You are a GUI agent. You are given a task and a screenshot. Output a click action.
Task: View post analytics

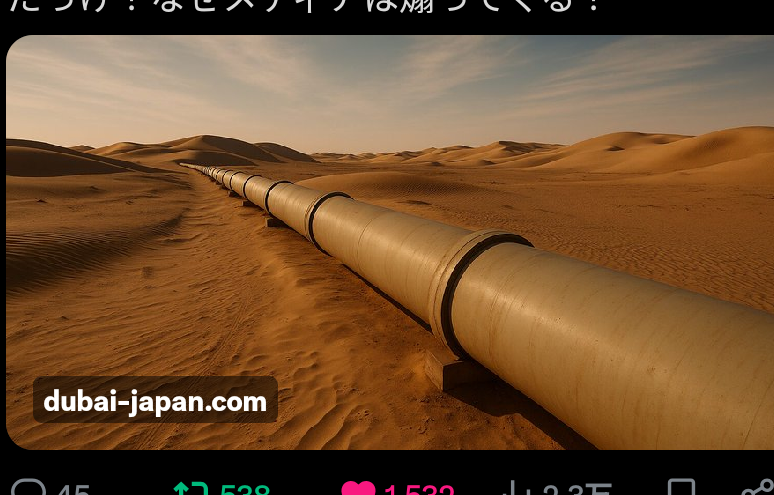pos(517,489)
